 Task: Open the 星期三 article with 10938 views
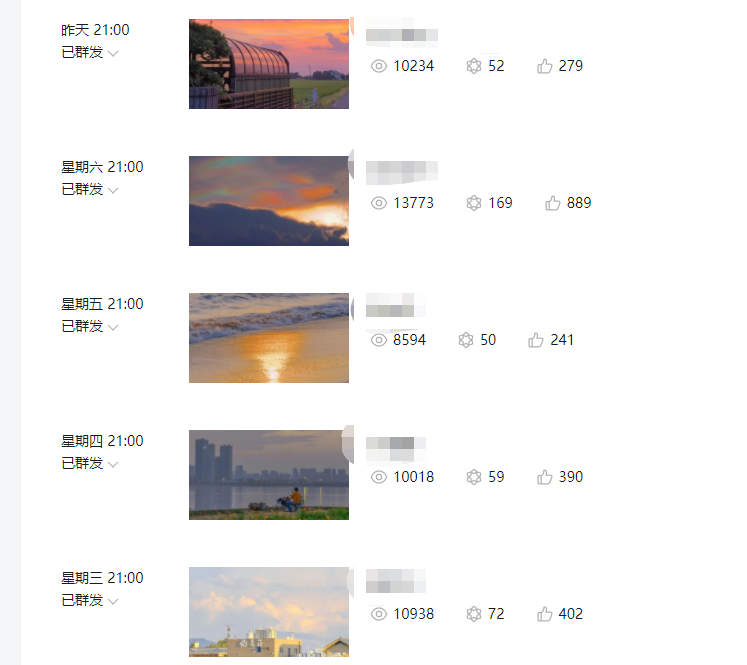coord(268,611)
